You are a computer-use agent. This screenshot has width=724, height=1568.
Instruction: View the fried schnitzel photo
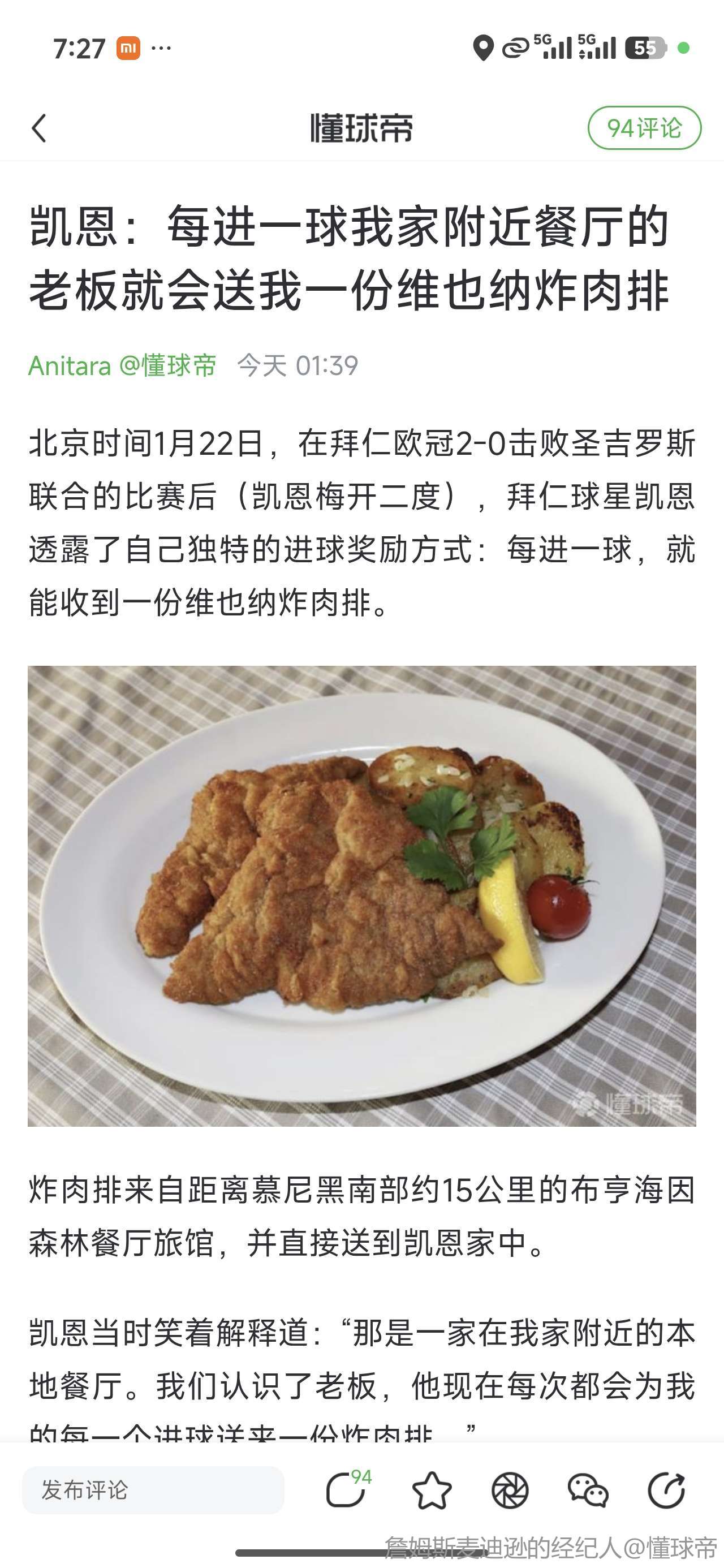pyautogui.click(x=361, y=895)
